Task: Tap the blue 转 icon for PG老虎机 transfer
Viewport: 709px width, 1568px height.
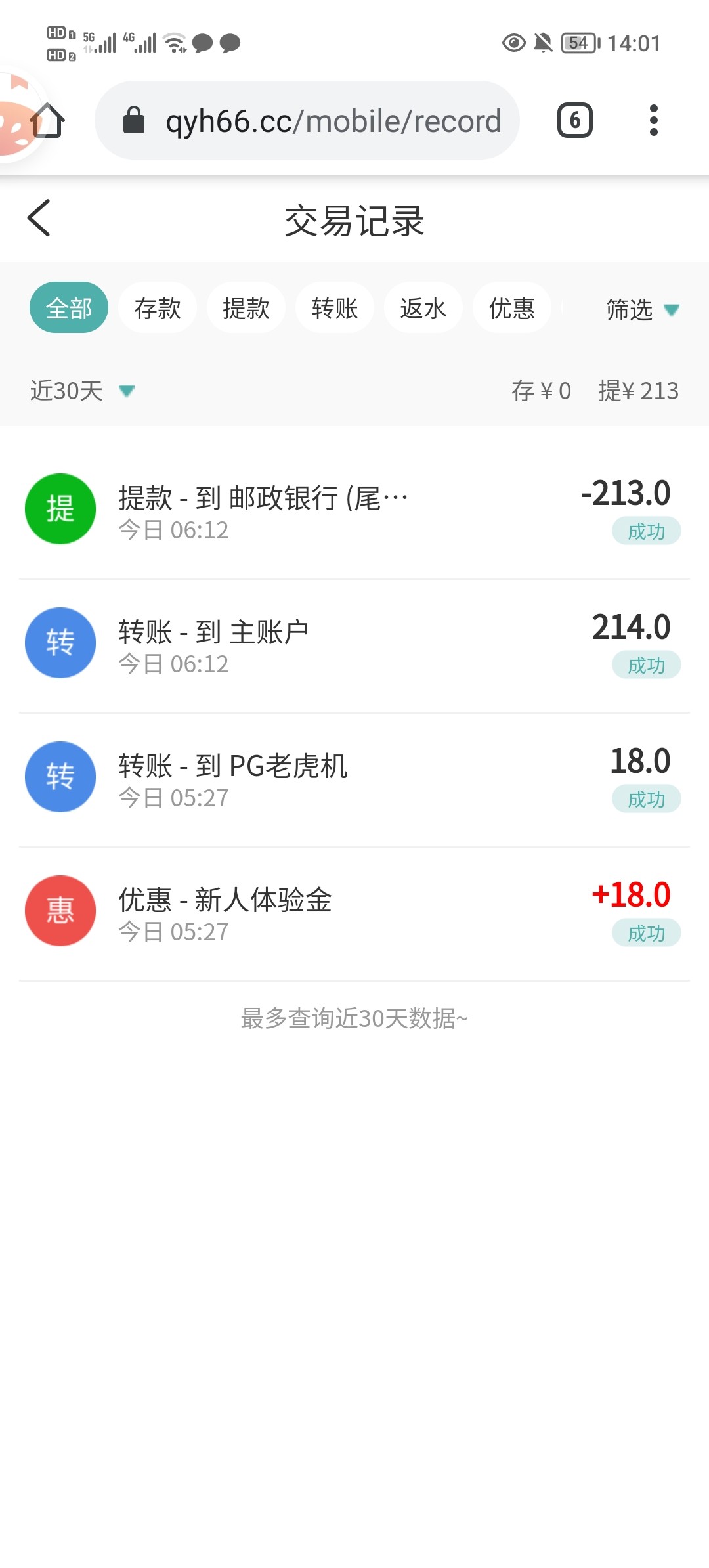Action: click(60, 777)
